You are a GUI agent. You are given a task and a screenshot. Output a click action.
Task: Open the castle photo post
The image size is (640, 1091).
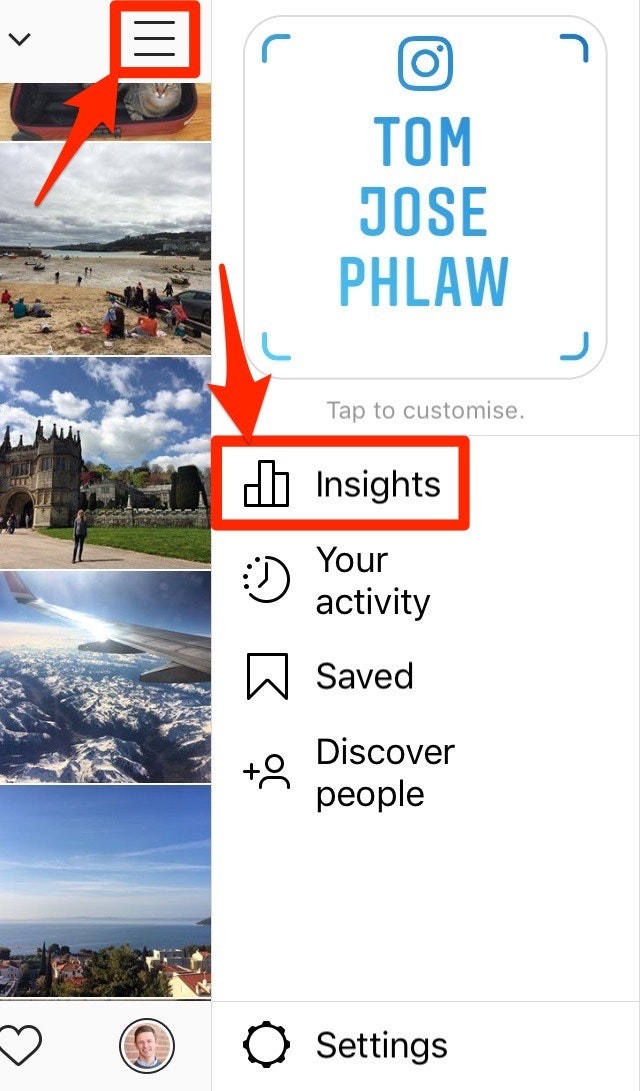point(105,462)
